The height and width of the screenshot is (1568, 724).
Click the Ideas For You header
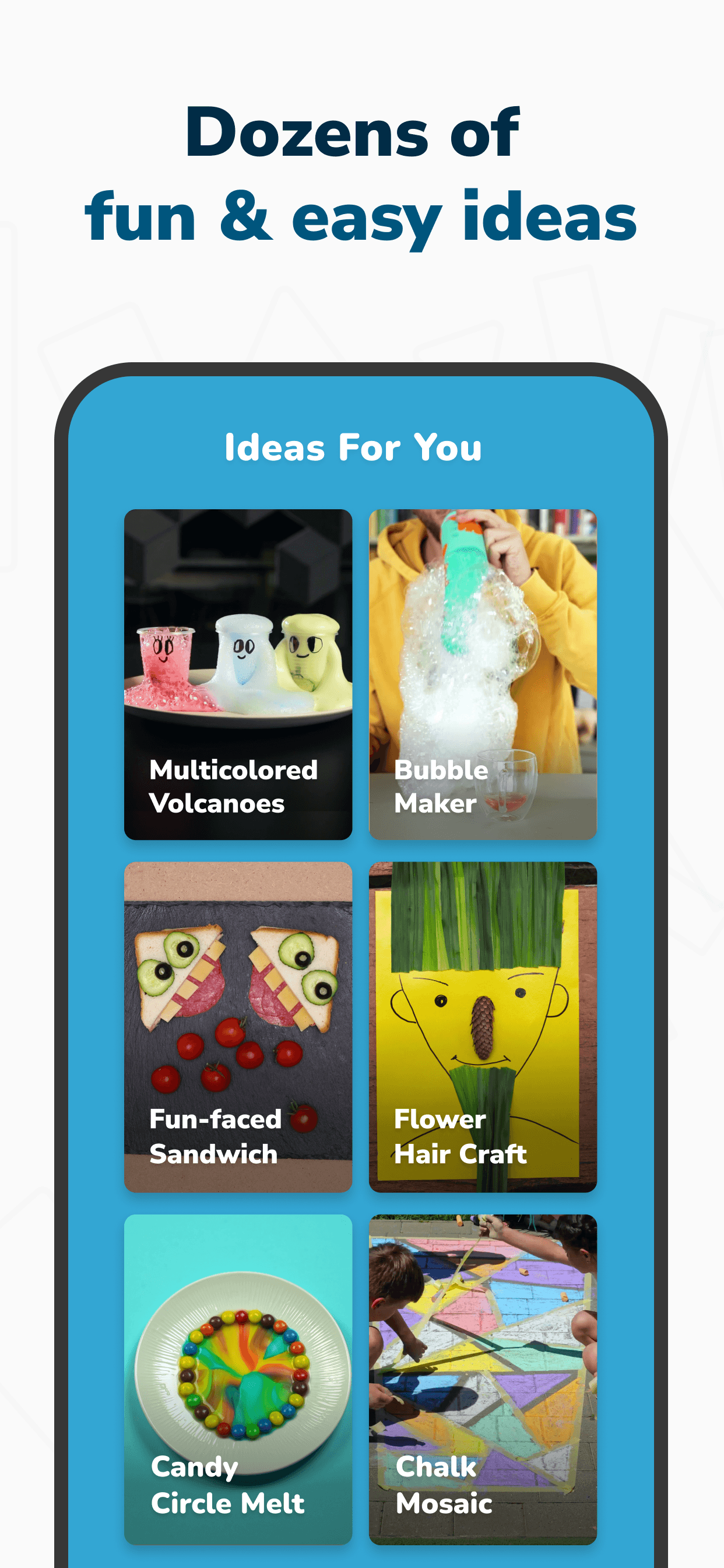click(353, 448)
